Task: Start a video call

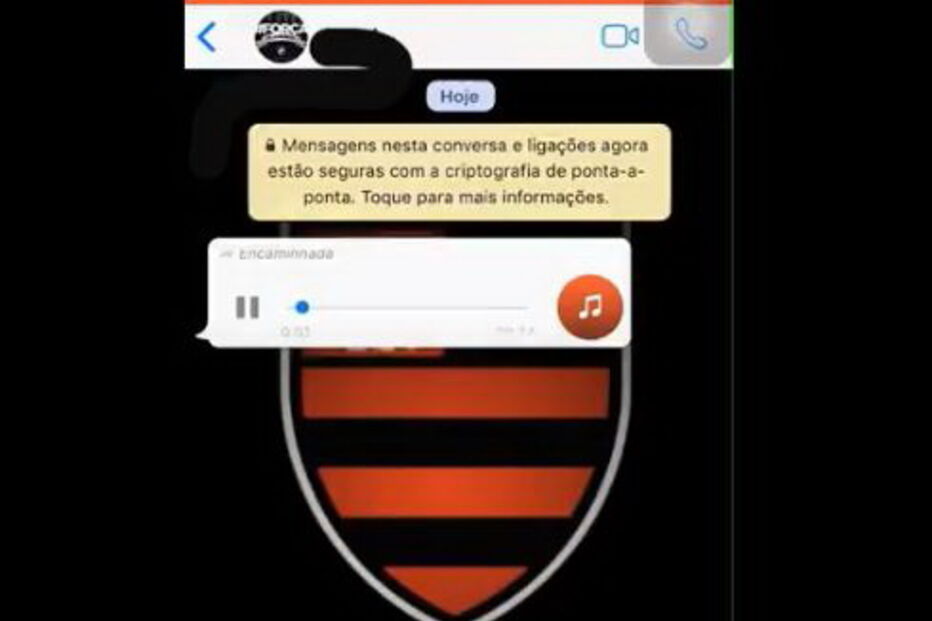Action: point(620,37)
